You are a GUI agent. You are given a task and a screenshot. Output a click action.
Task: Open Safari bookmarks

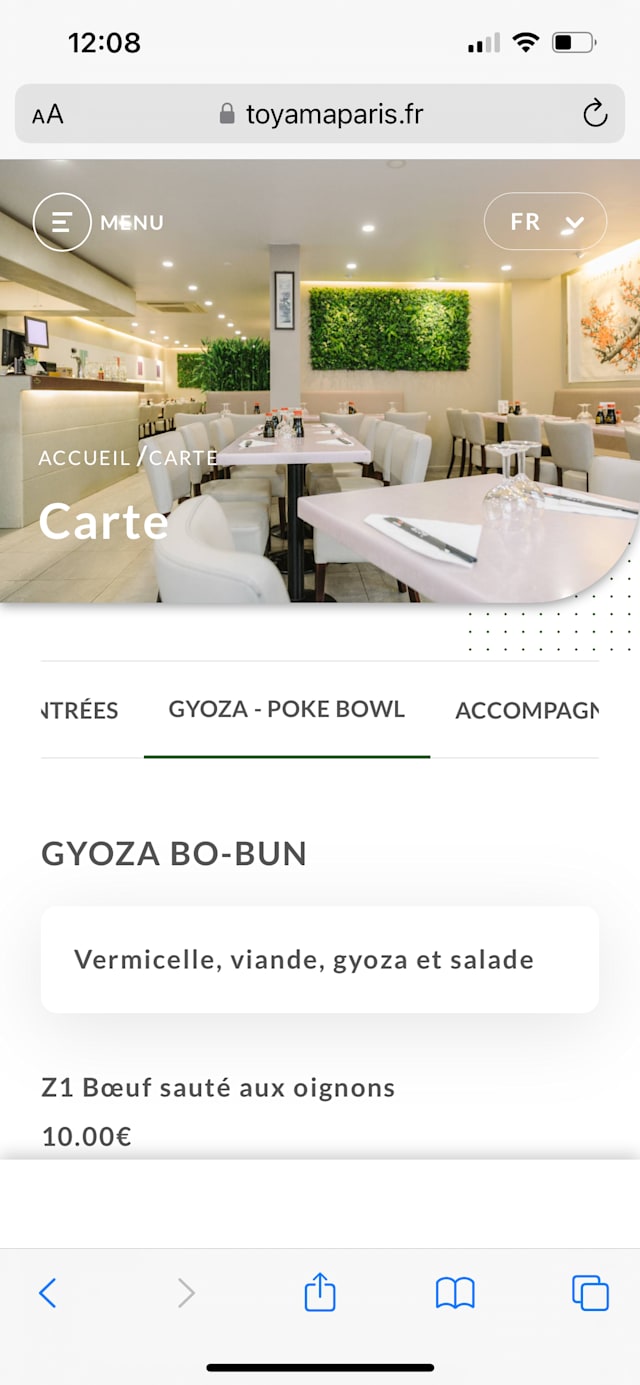pos(455,1293)
